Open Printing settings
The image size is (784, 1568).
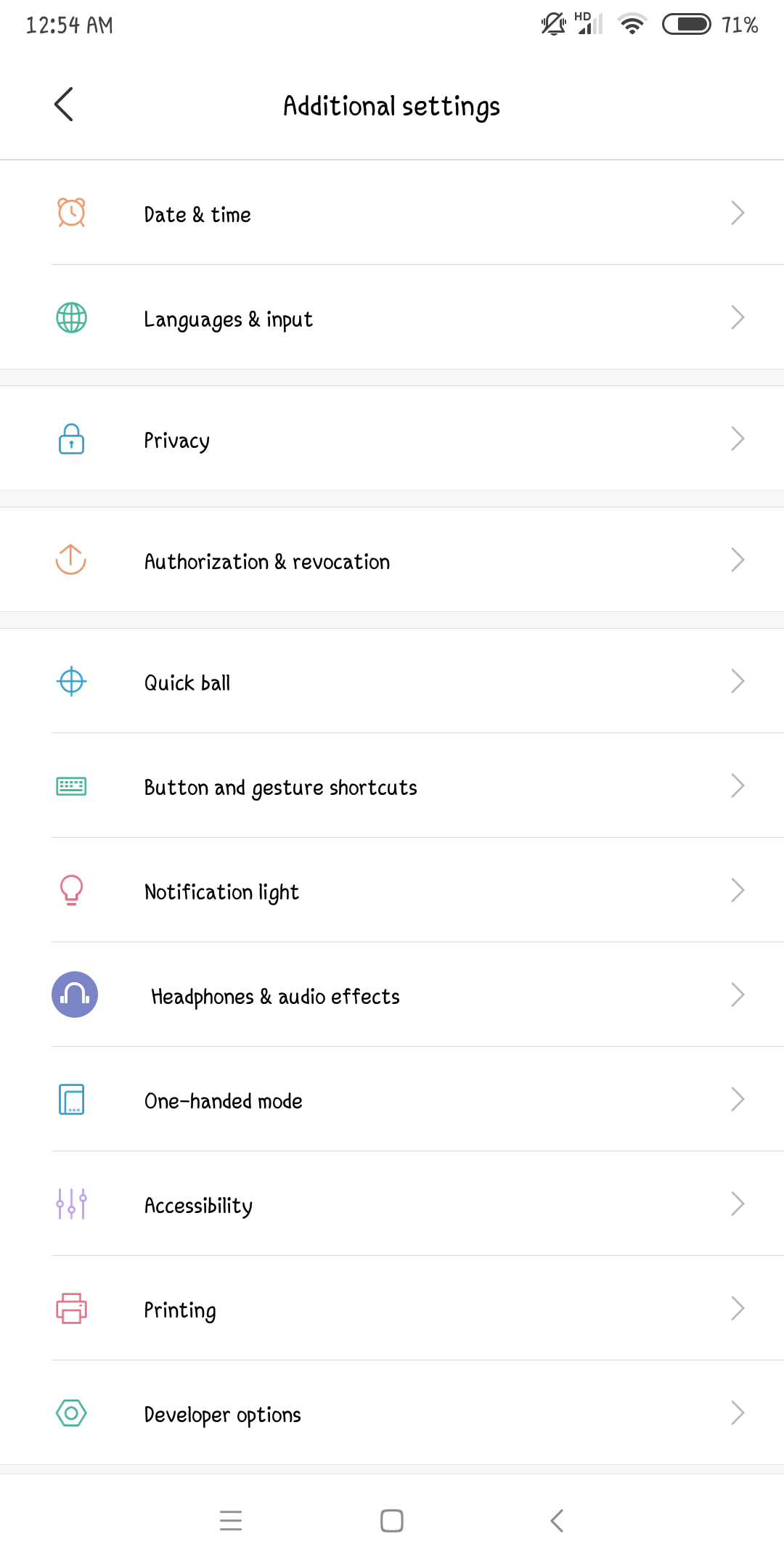pos(392,1308)
